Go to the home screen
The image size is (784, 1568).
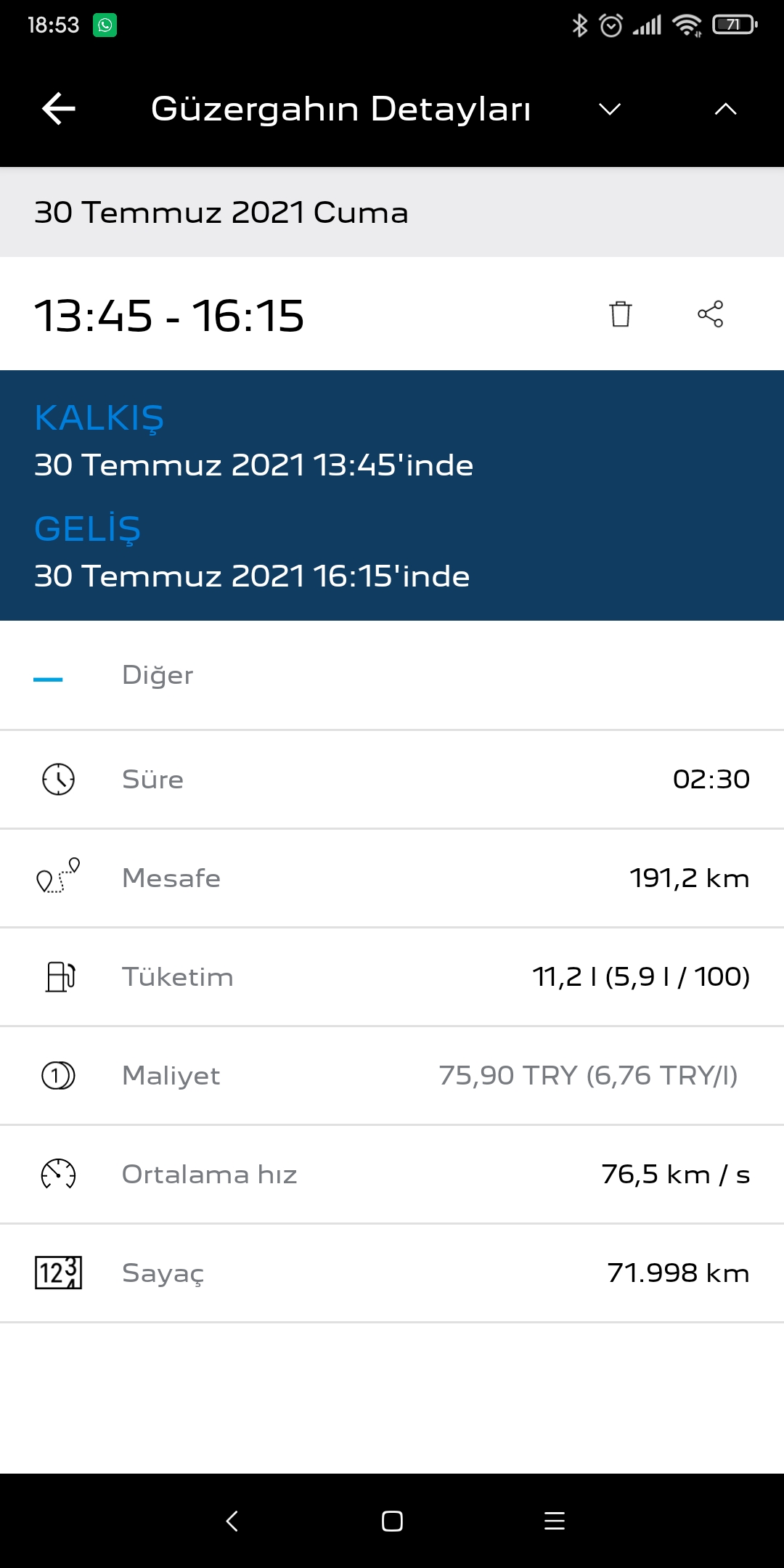392,1521
